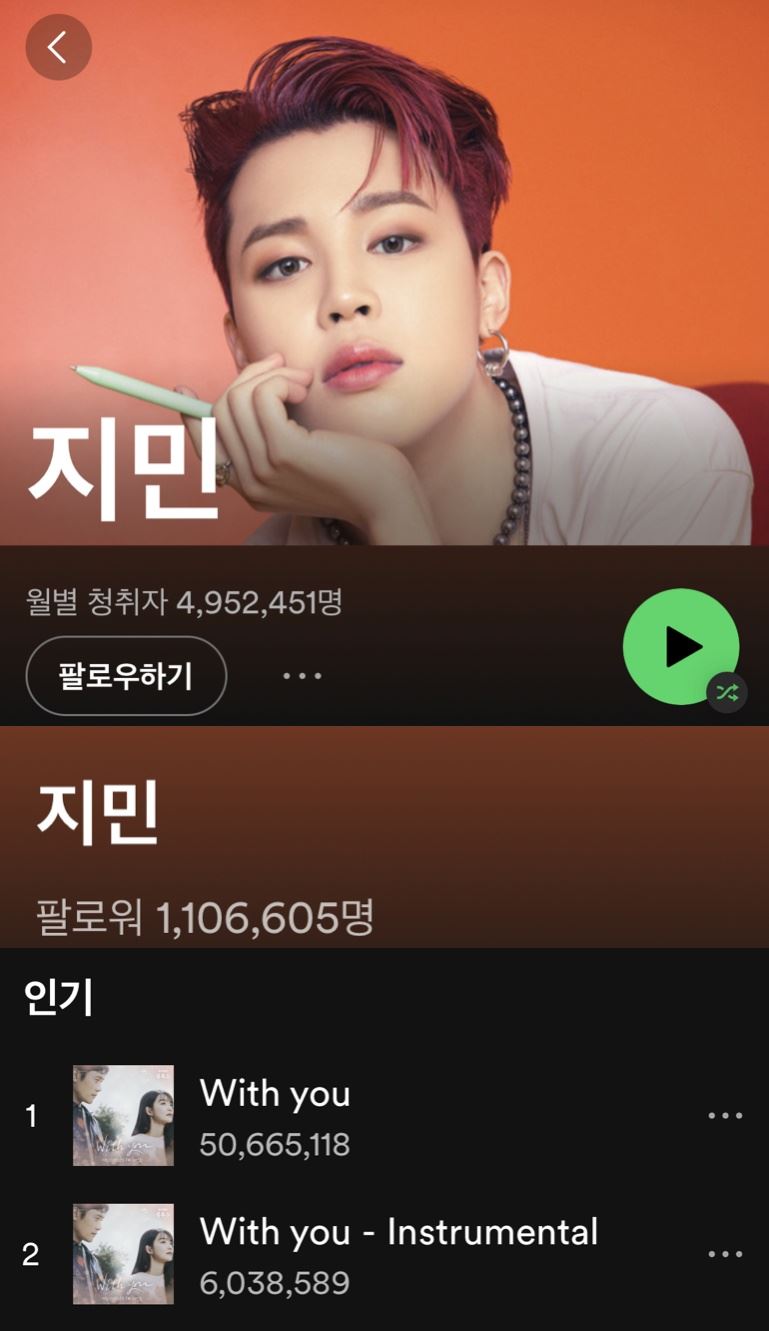769x1331 pixels.
Task: Go back using the top-left arrow
Action: pyautogui.click(x=58, y=47)
